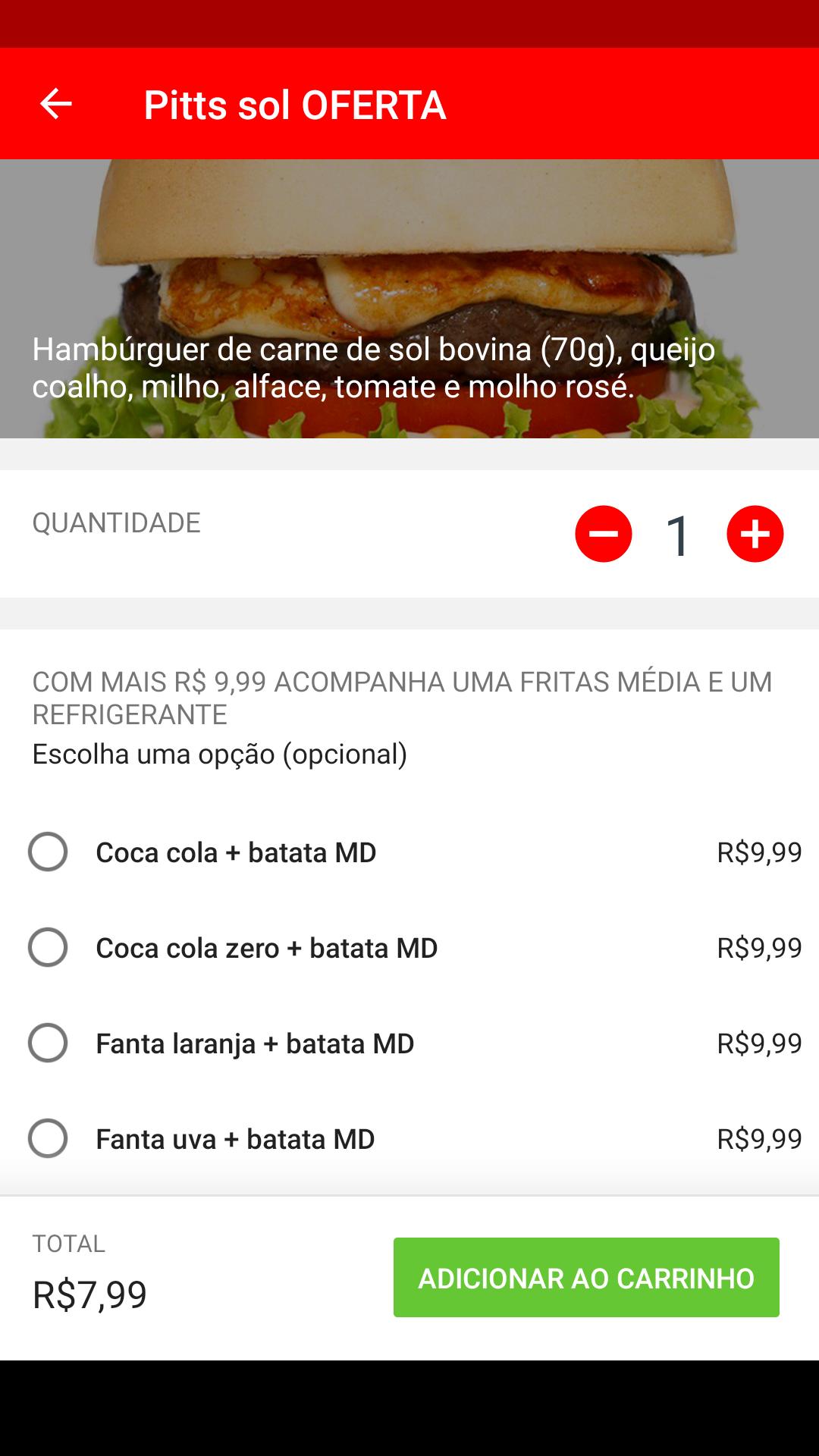Increase quantity with the plus button

755,534
